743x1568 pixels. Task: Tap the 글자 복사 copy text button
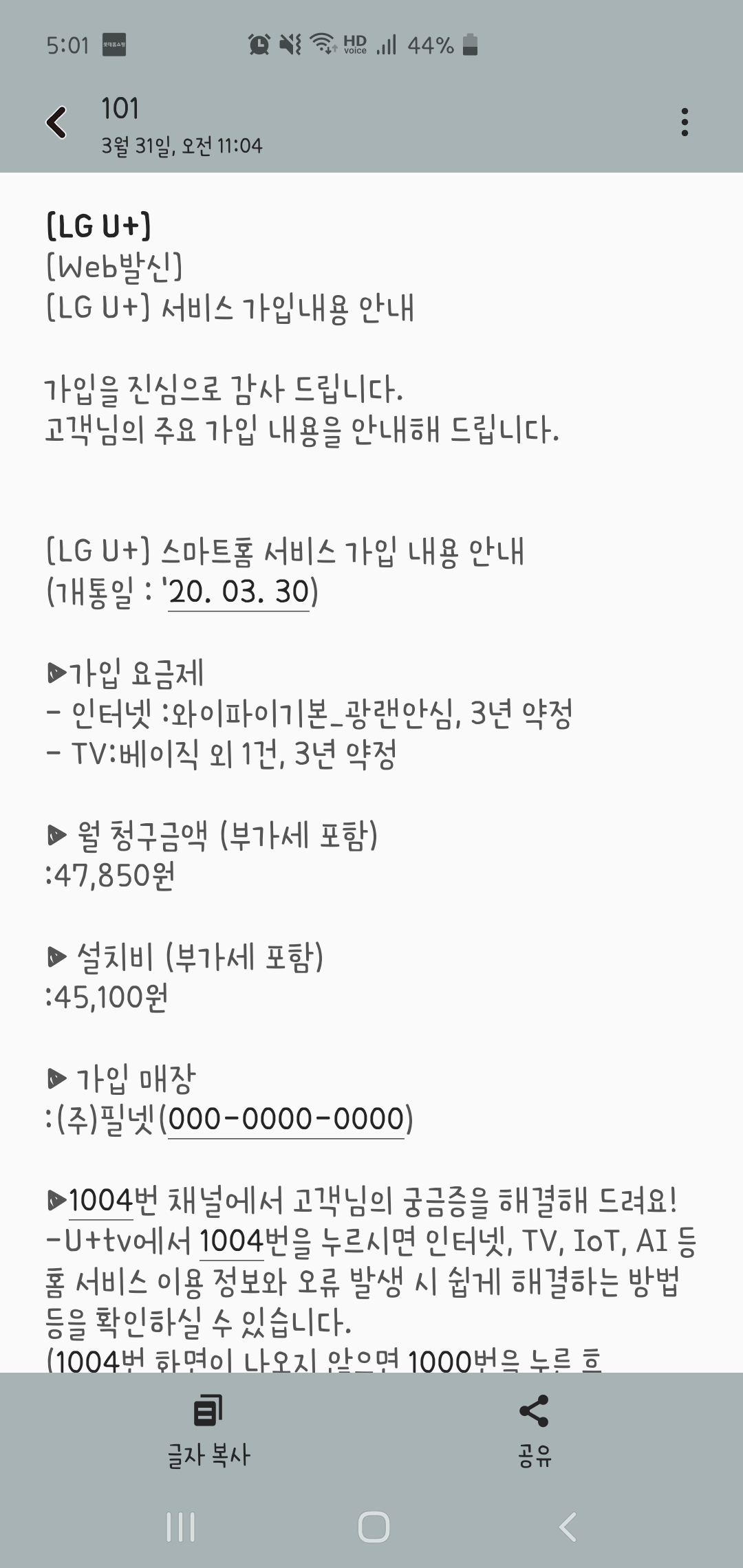coord(208,1429)
